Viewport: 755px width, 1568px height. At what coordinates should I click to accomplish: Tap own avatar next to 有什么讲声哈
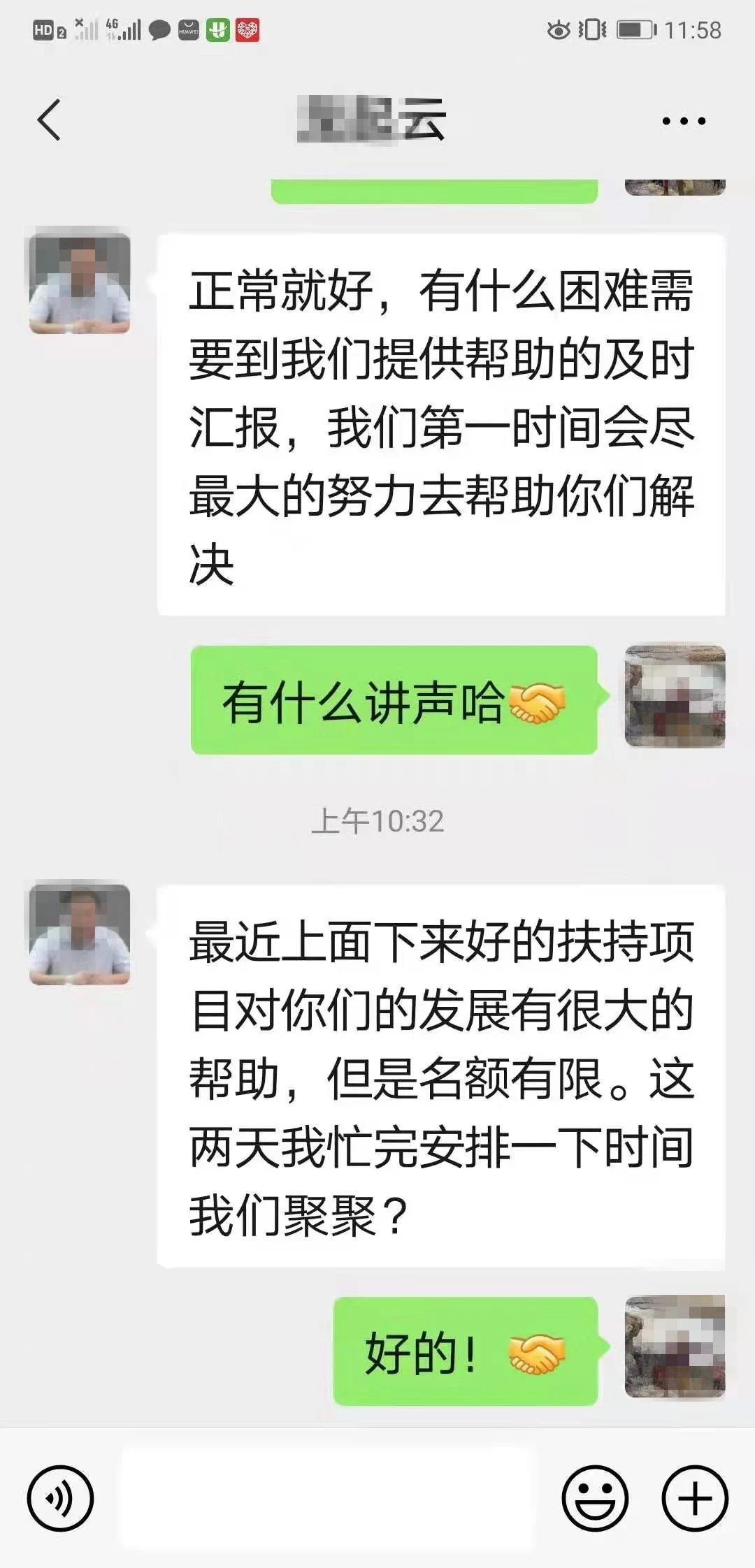(675, 697)
